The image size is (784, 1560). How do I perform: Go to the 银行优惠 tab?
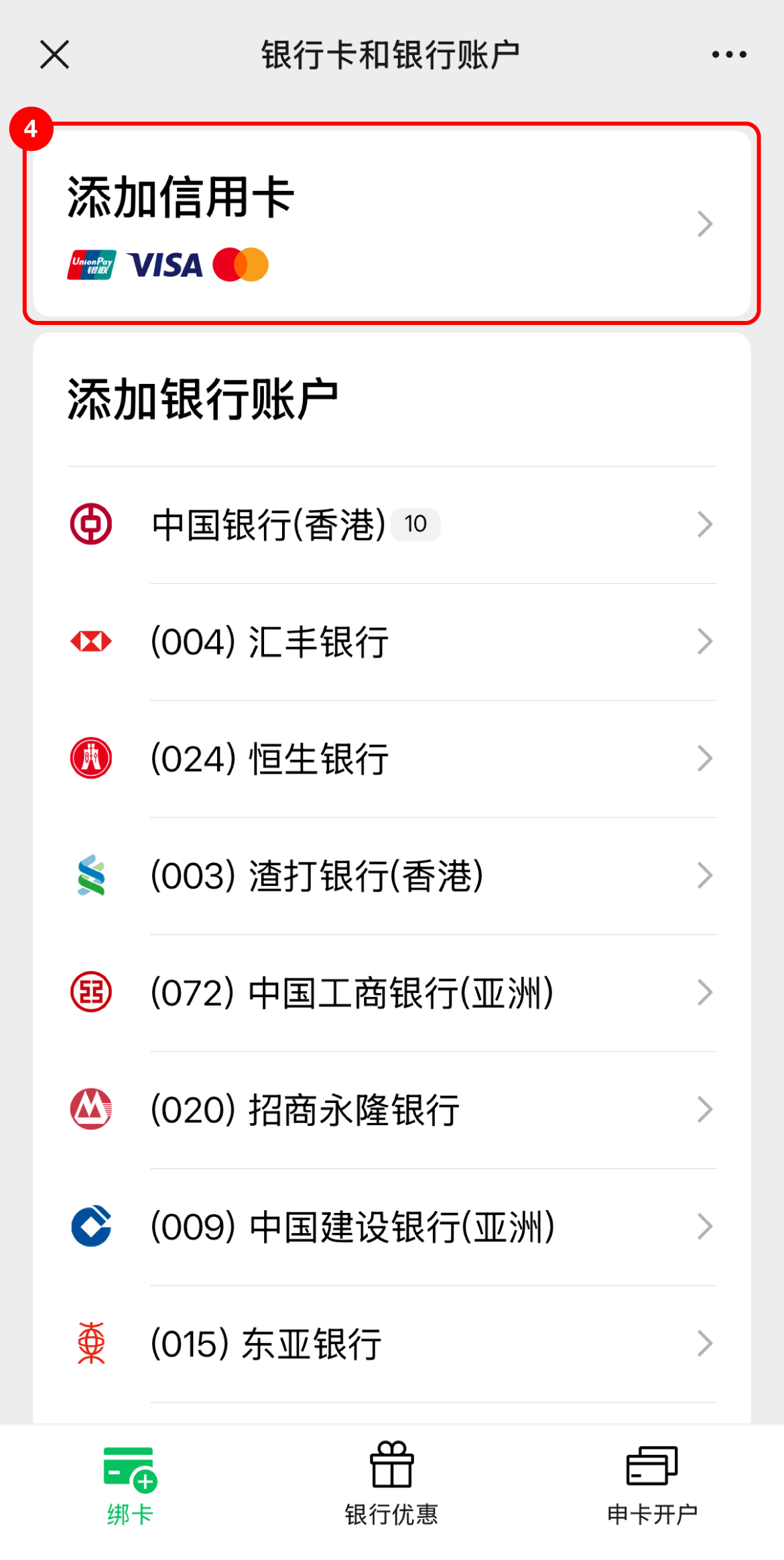click(x=391, y=1484)
